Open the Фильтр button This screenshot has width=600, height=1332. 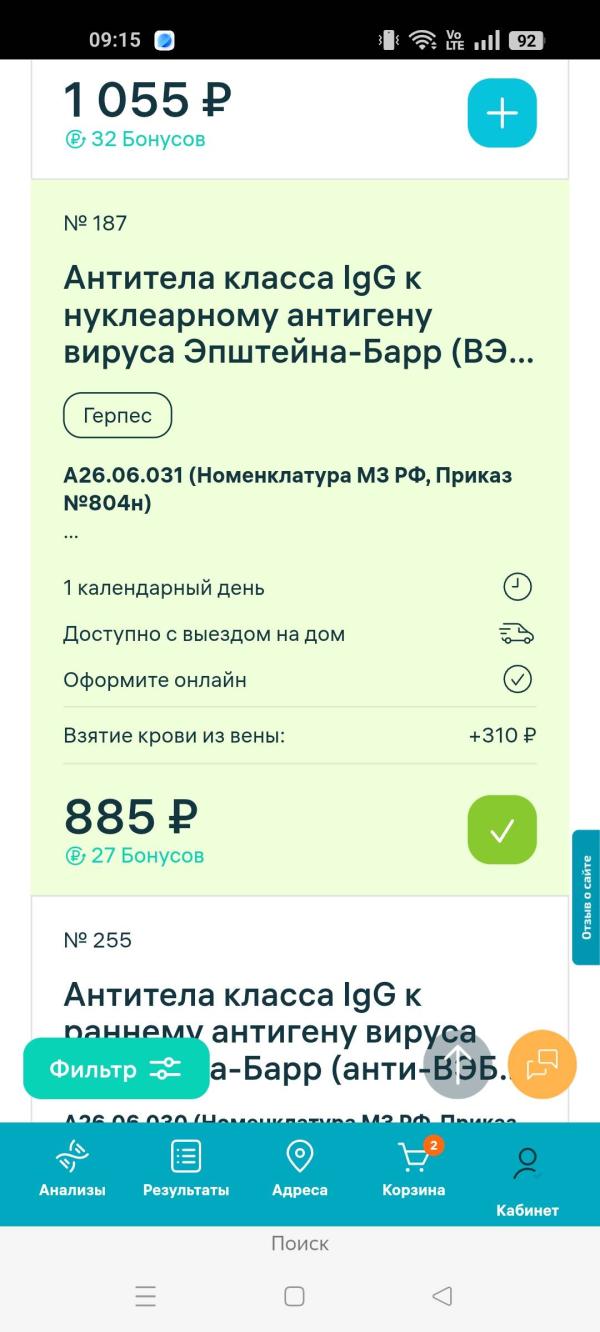(116, 1069)
